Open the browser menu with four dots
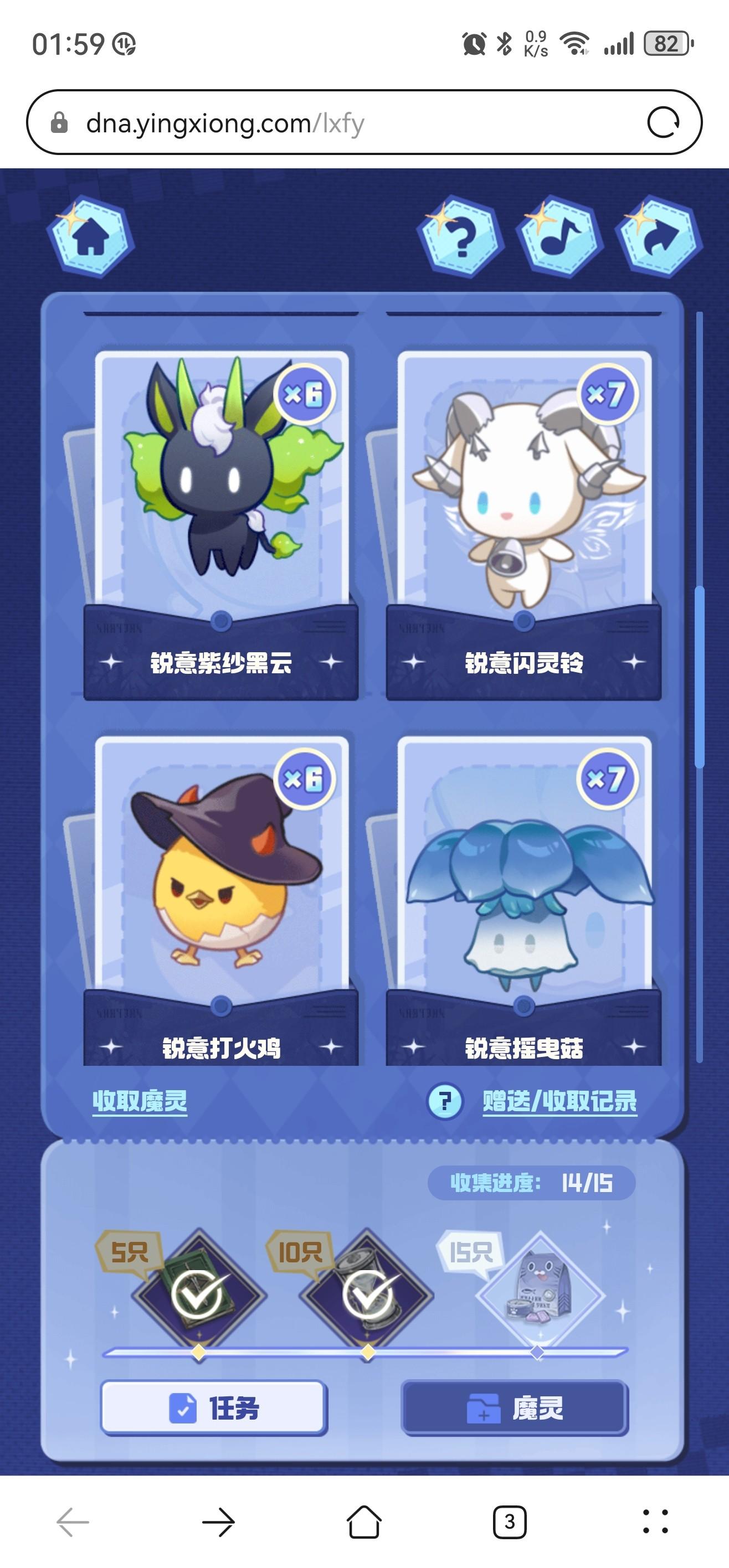Viewport: 729px width, 1568px height. coord(655,1523)
